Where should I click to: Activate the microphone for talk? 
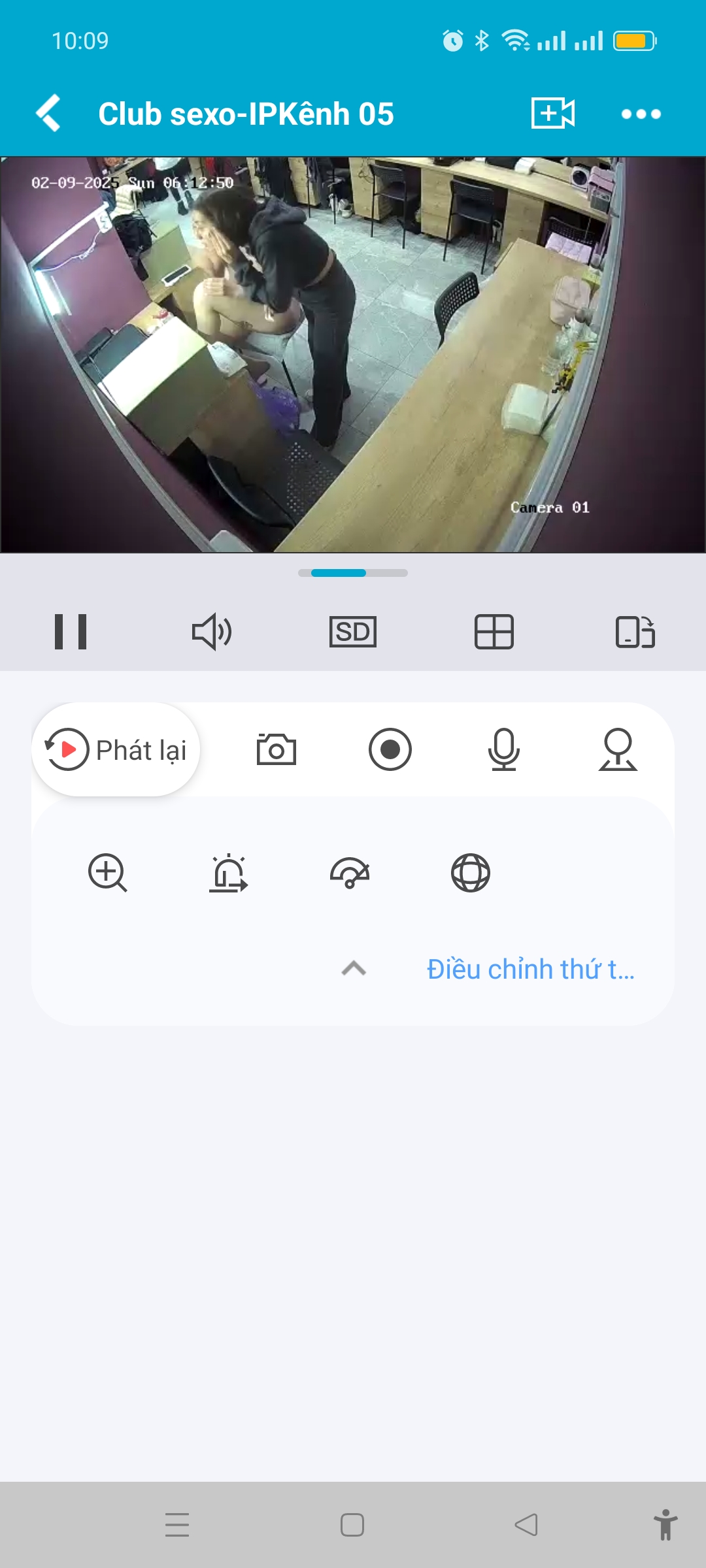click(x=504, y=750)
